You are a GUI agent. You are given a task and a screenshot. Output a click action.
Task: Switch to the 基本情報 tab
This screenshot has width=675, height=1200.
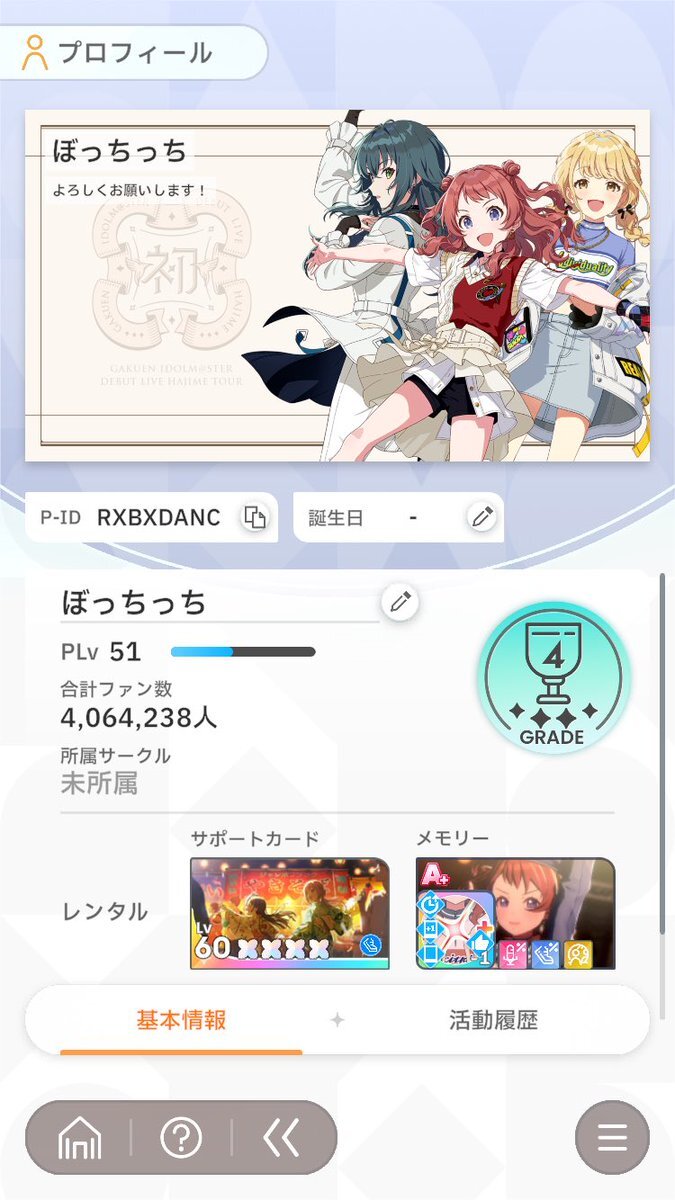181,1020
